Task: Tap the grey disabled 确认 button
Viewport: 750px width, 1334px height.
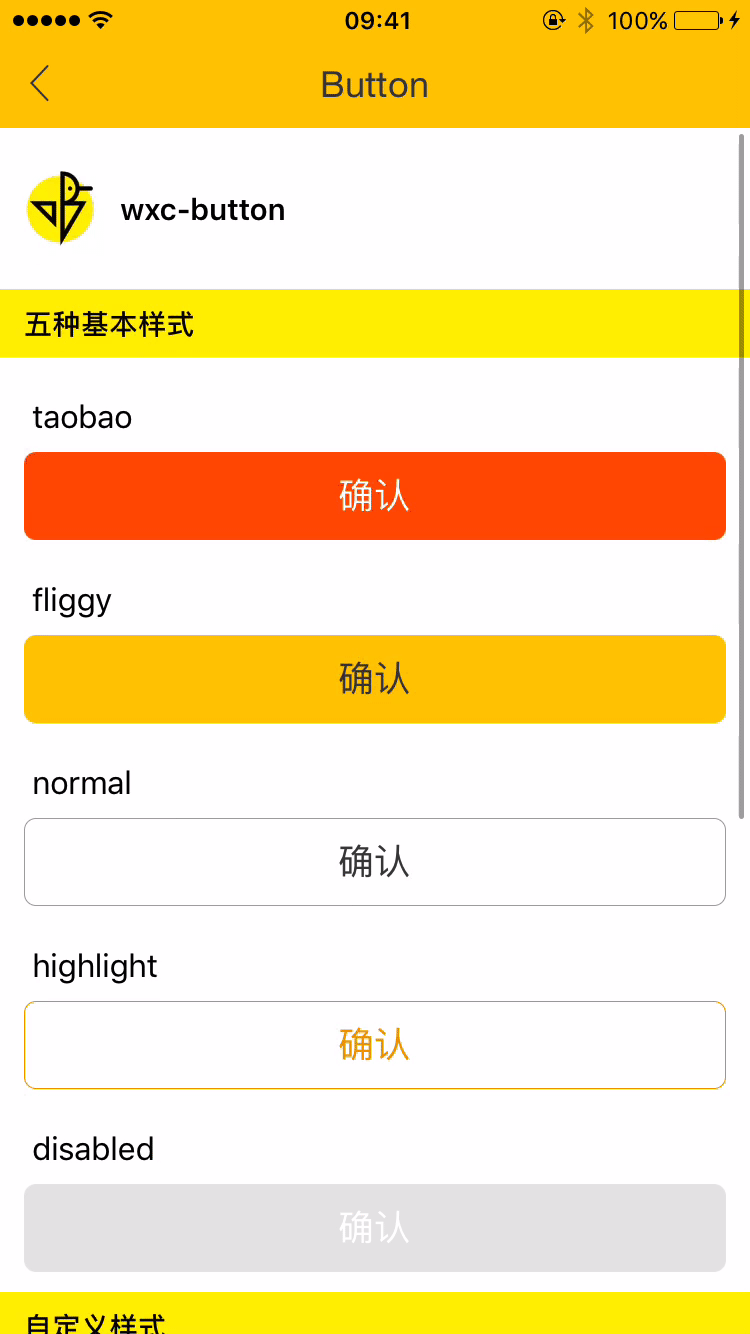Action: point(374,1228)
